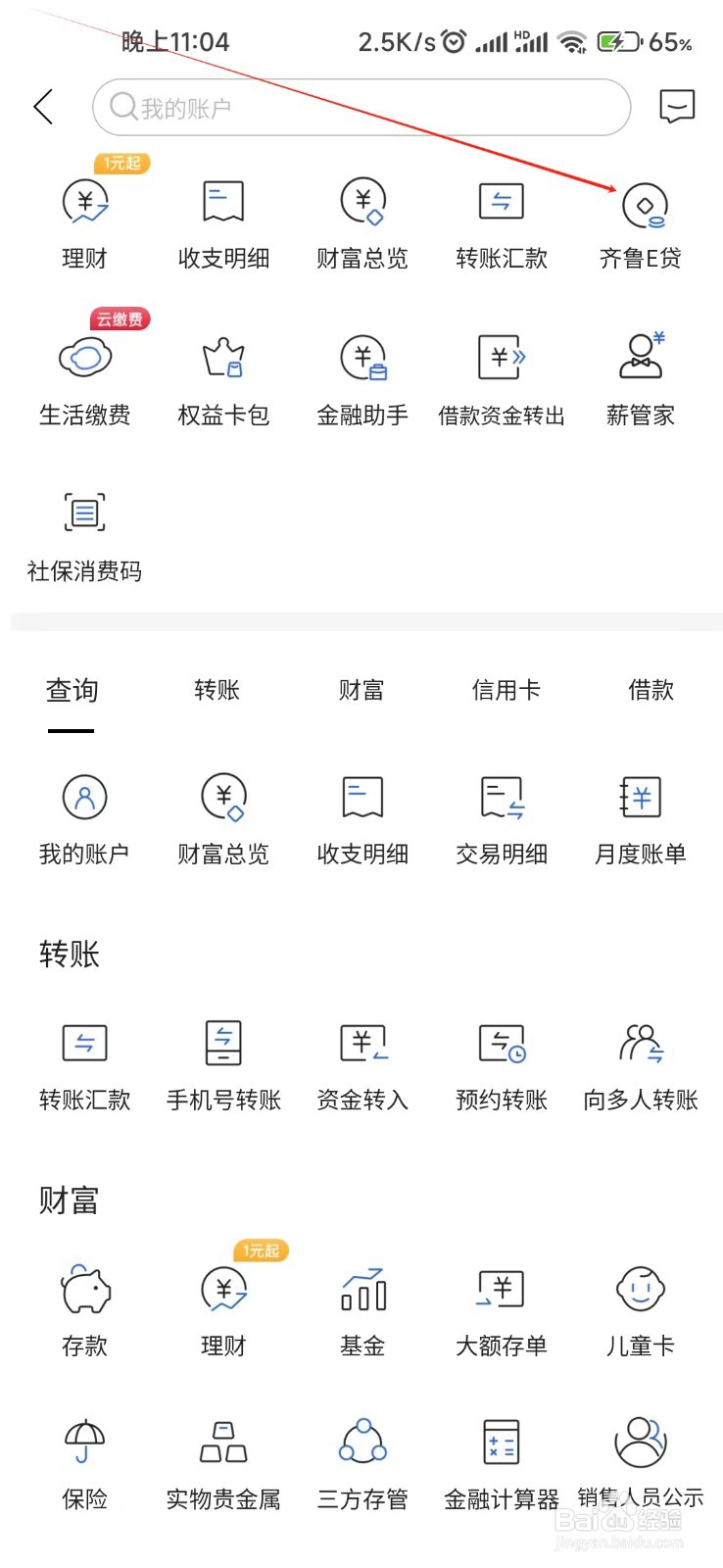Tap the 我的账户 search box
723x1568 pixels.
[361, 107]
